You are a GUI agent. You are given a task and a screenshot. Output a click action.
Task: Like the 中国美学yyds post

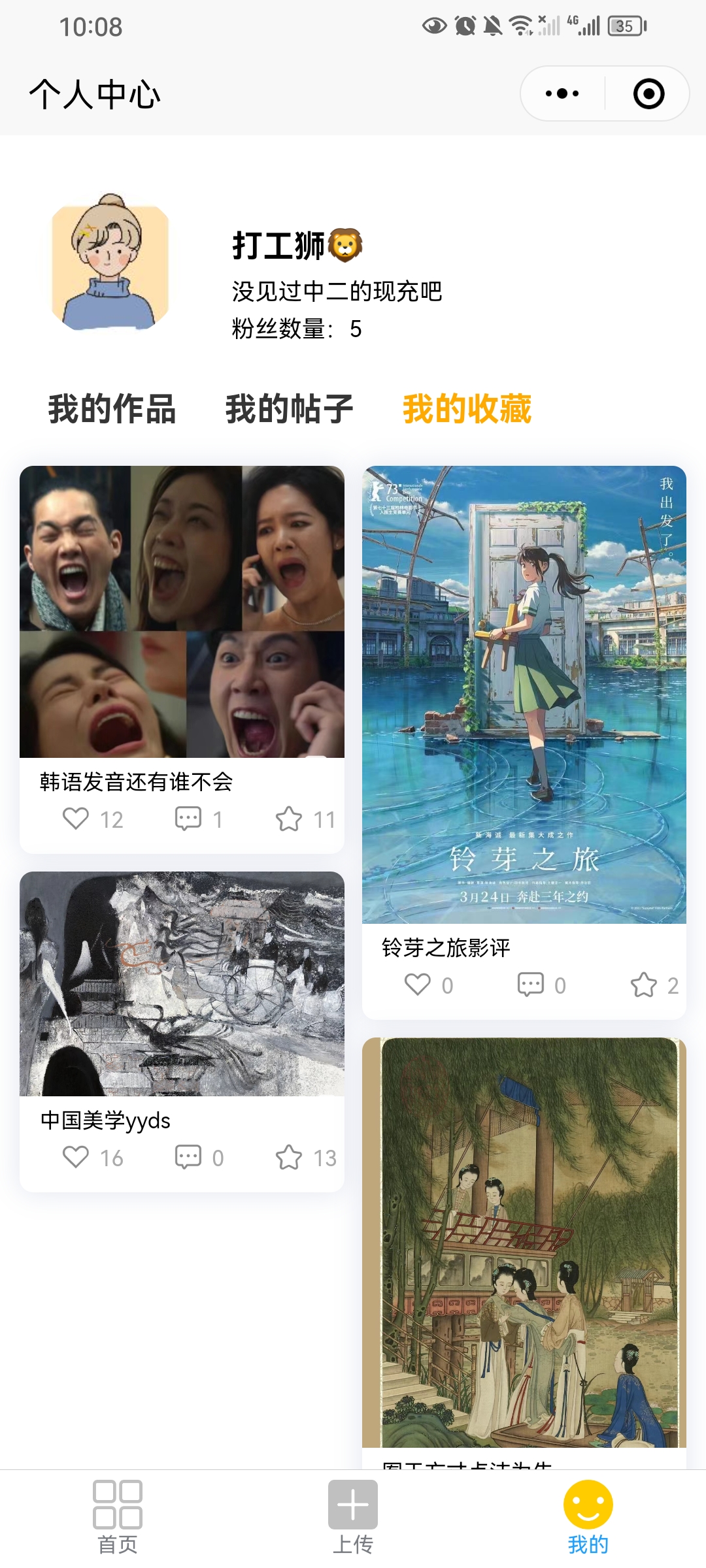[76, 1157]
